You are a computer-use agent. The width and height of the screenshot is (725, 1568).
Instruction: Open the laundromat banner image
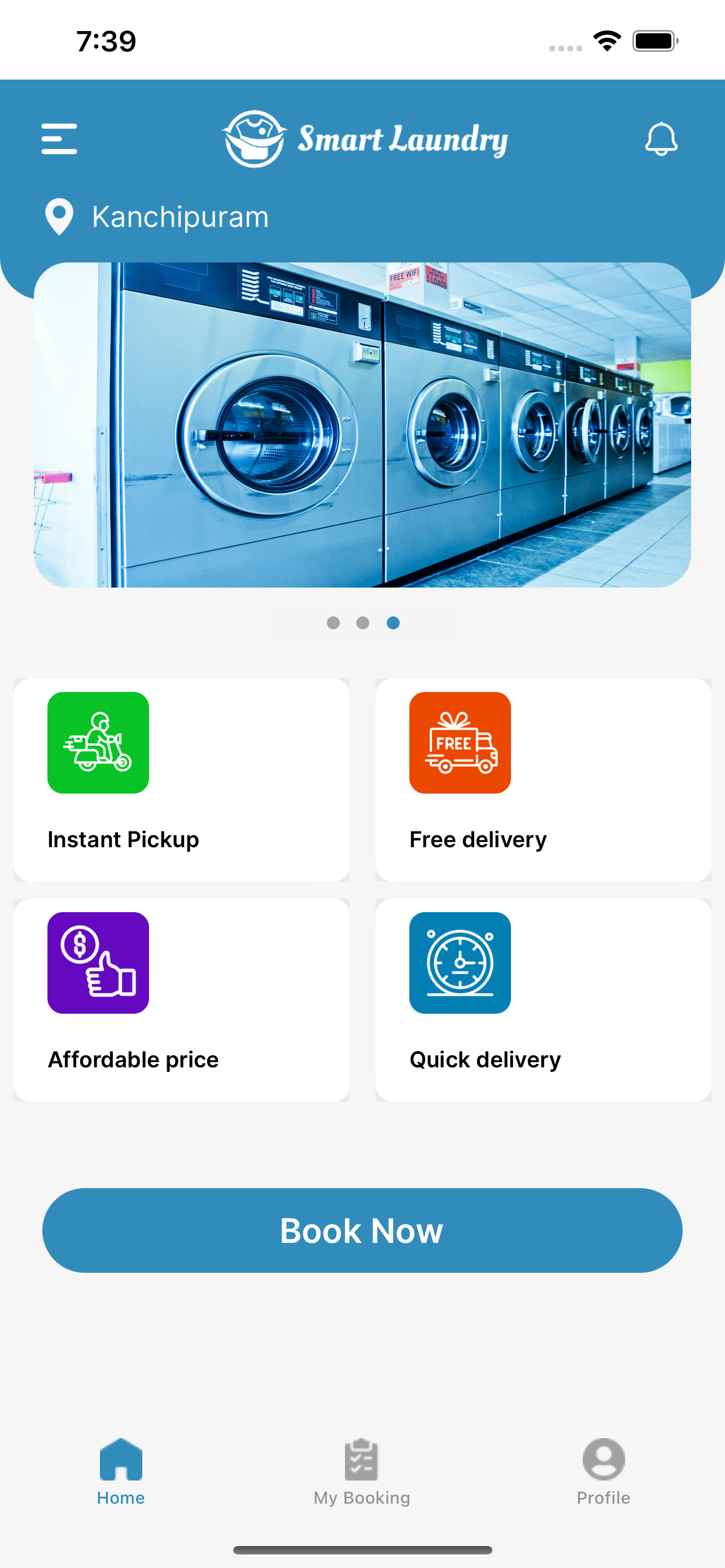click(x=362, y=425)
